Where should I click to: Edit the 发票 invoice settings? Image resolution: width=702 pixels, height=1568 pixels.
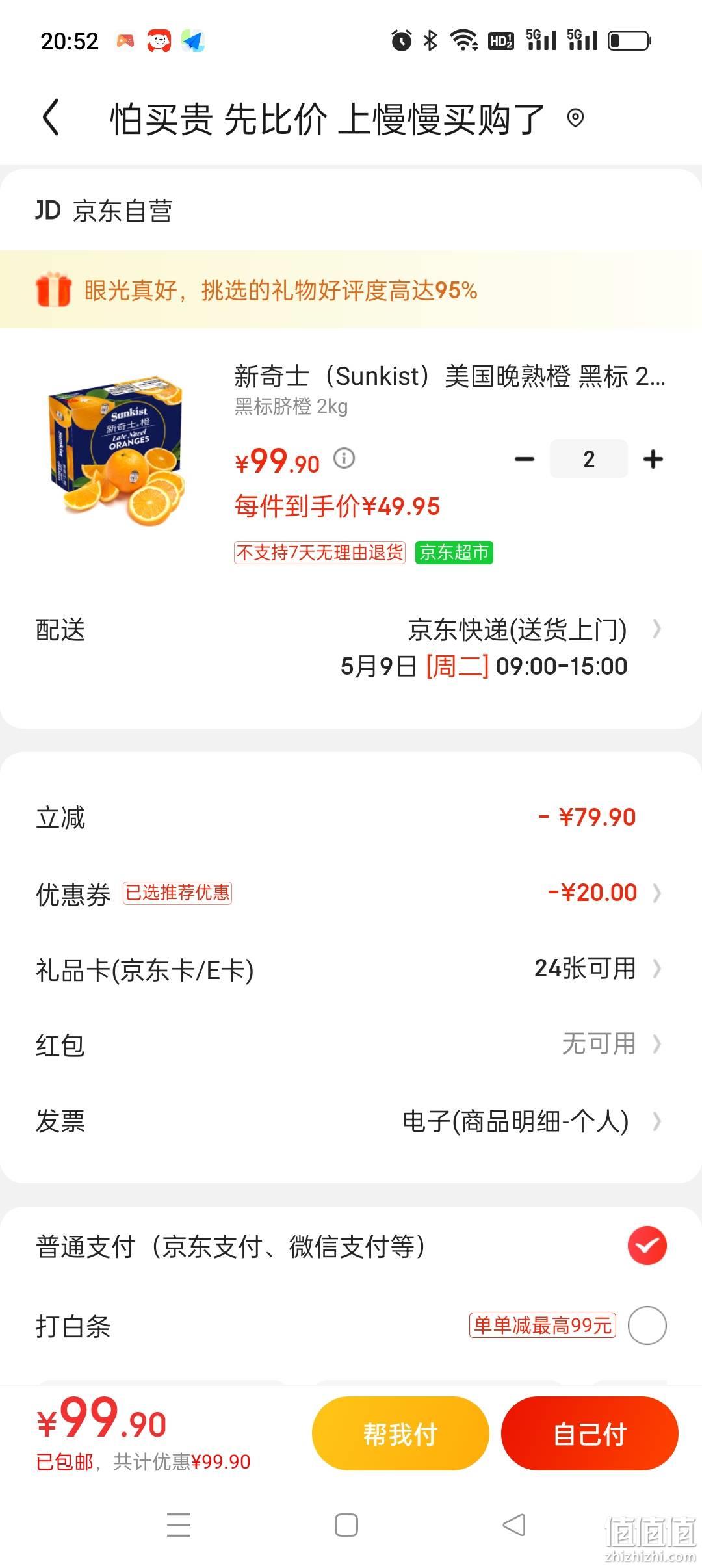pos(351,1121)
